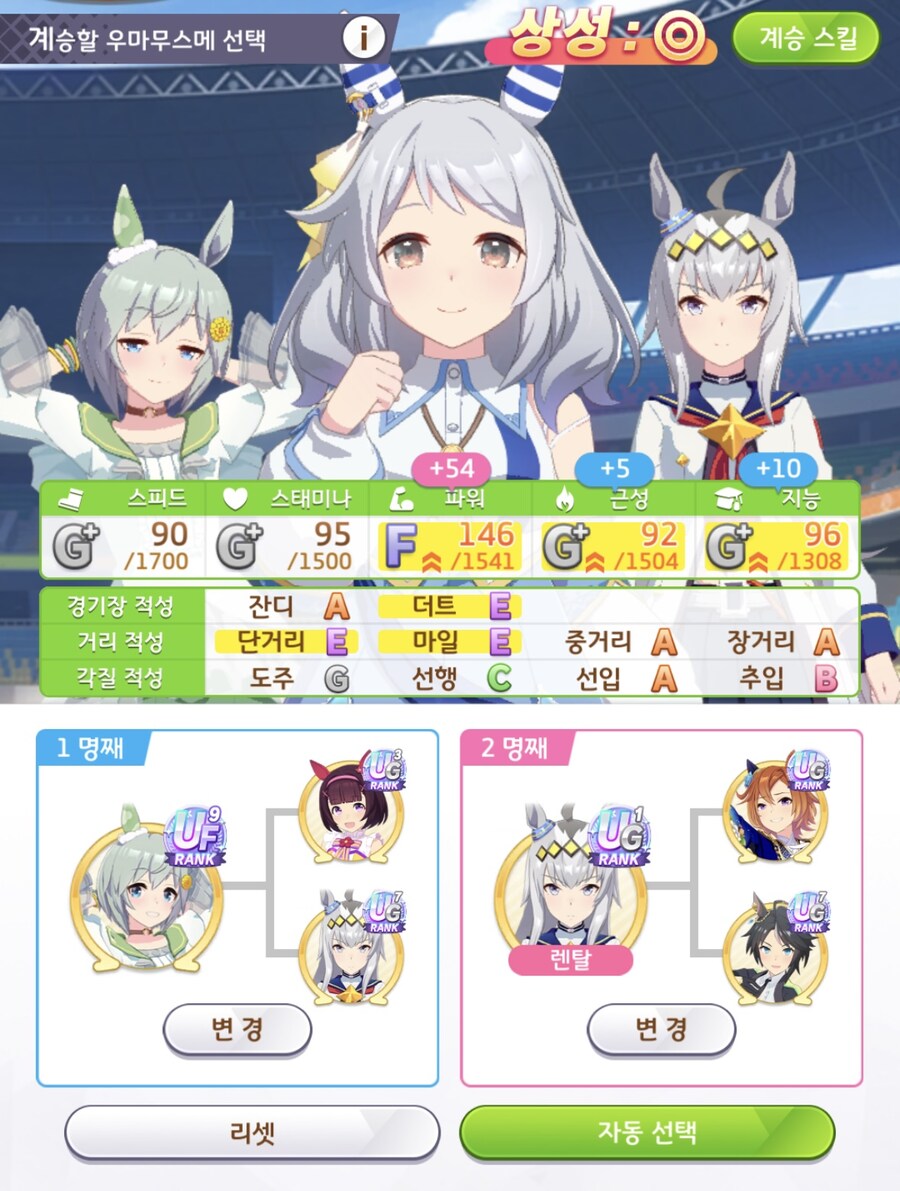Use 자동 선택 to auto-pick legacies
The height and width of the screenshot is (1191, 900).
[646, 1133]
